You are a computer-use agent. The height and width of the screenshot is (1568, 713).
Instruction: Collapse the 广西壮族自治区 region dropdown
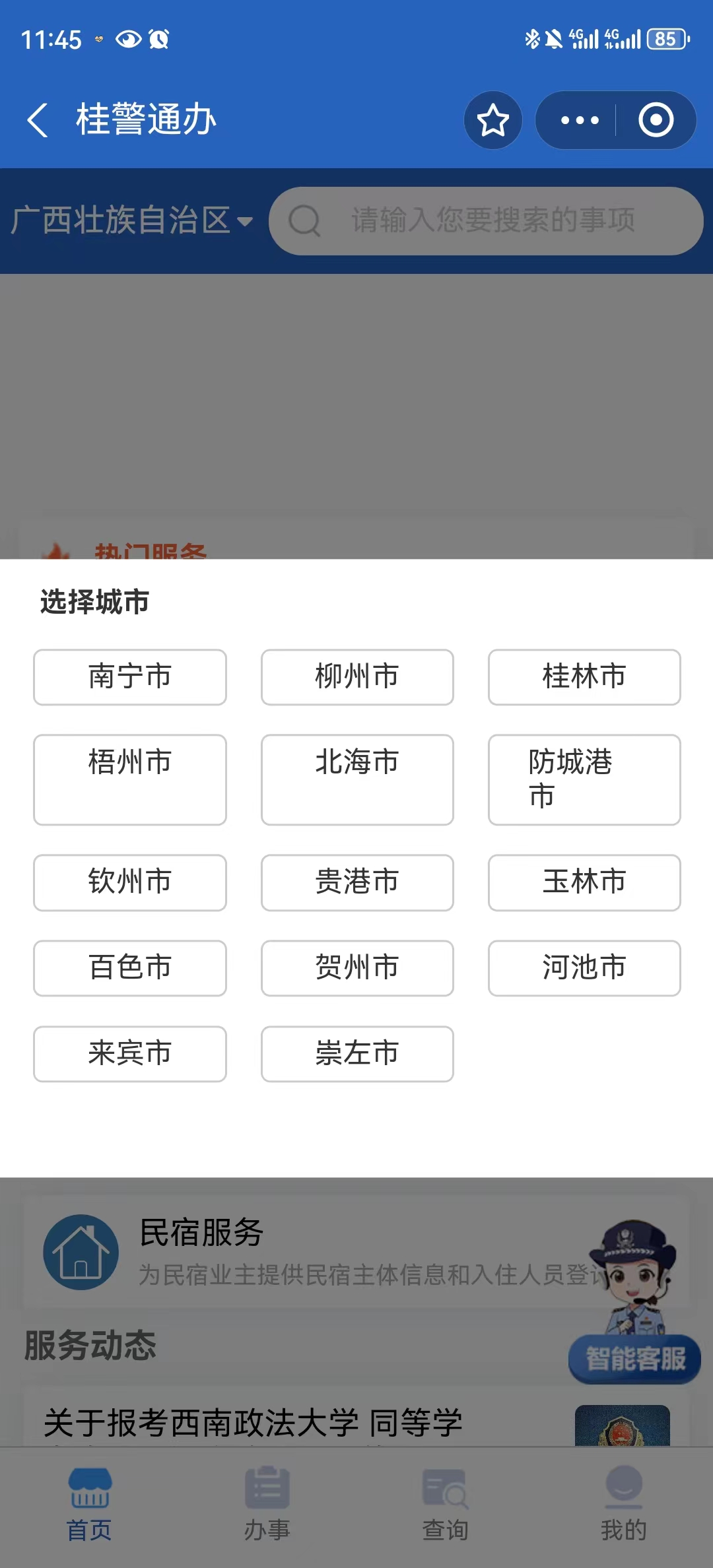132,220
